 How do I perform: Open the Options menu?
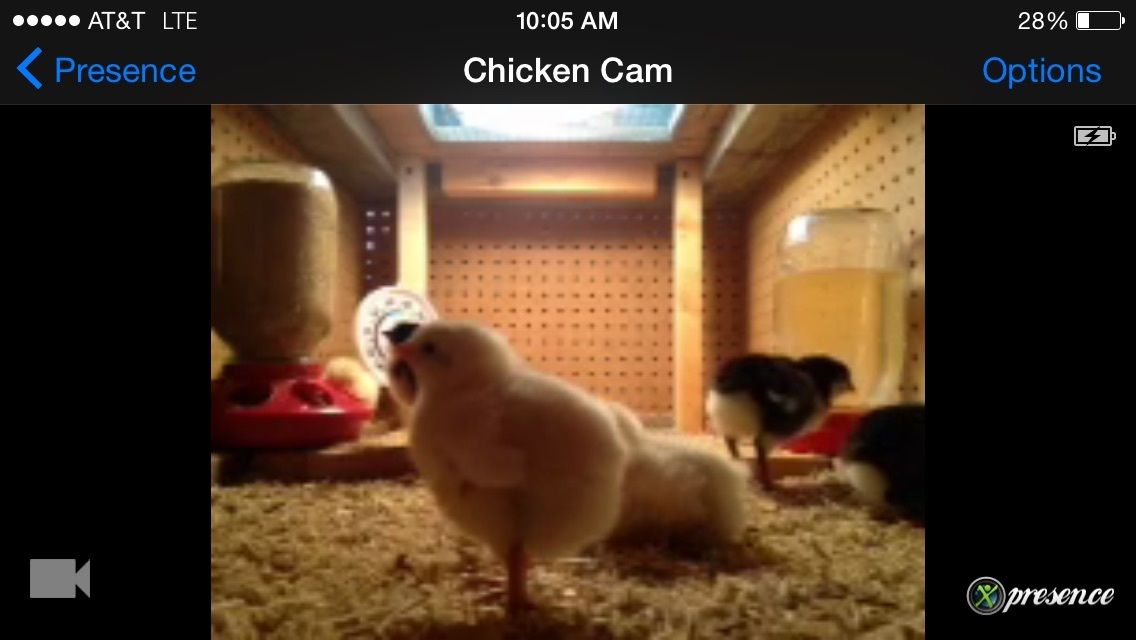[1041, 71]
